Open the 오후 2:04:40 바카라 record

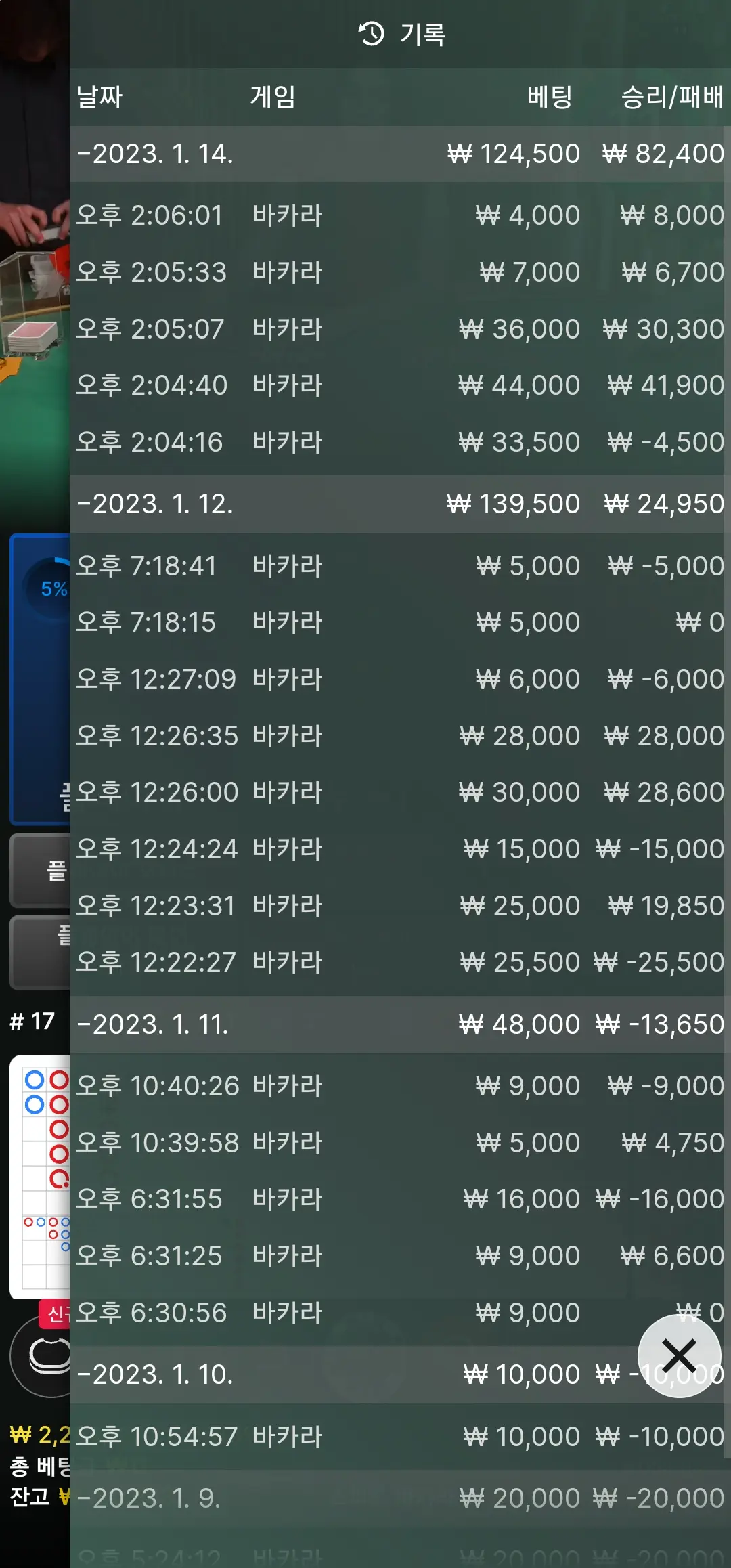[400, 385]
